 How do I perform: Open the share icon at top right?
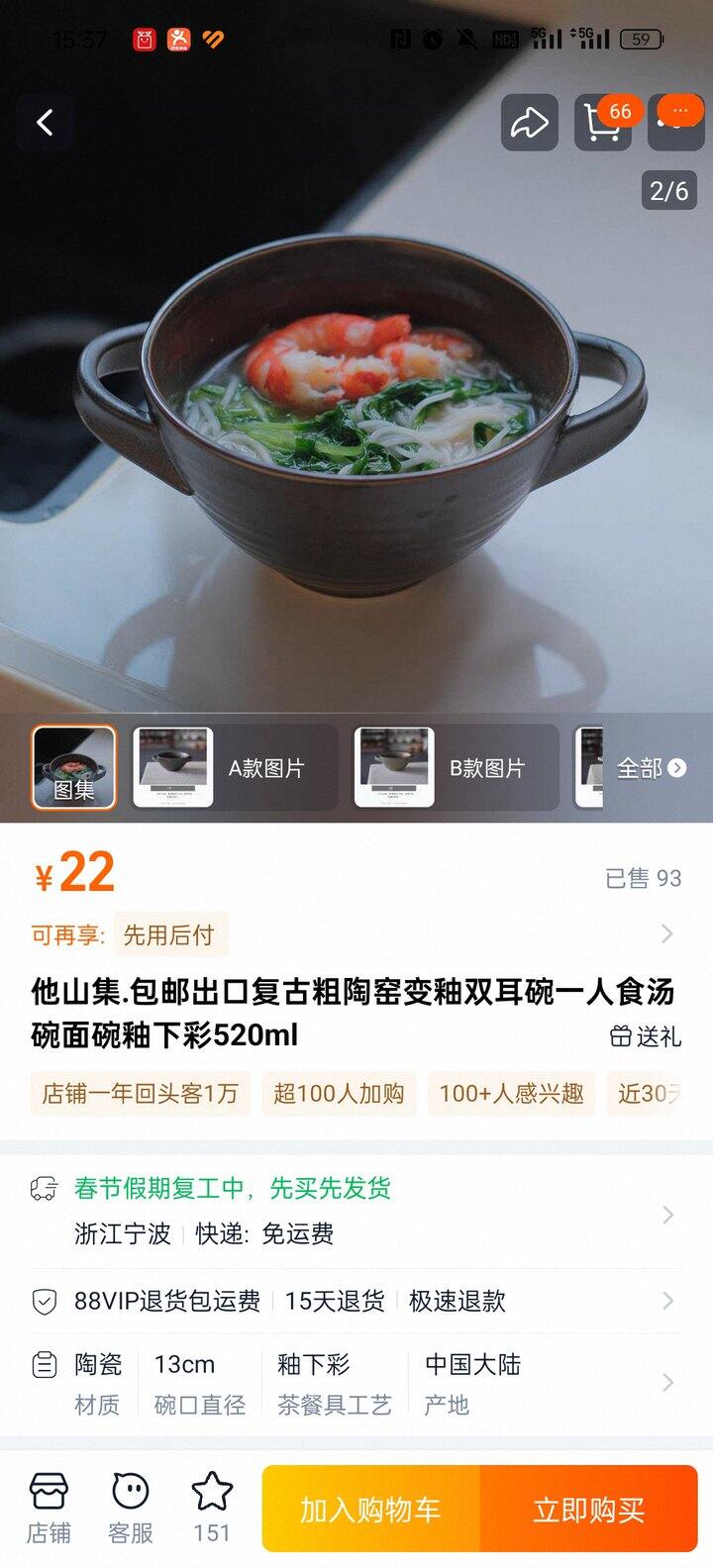[x=530, y=121]
